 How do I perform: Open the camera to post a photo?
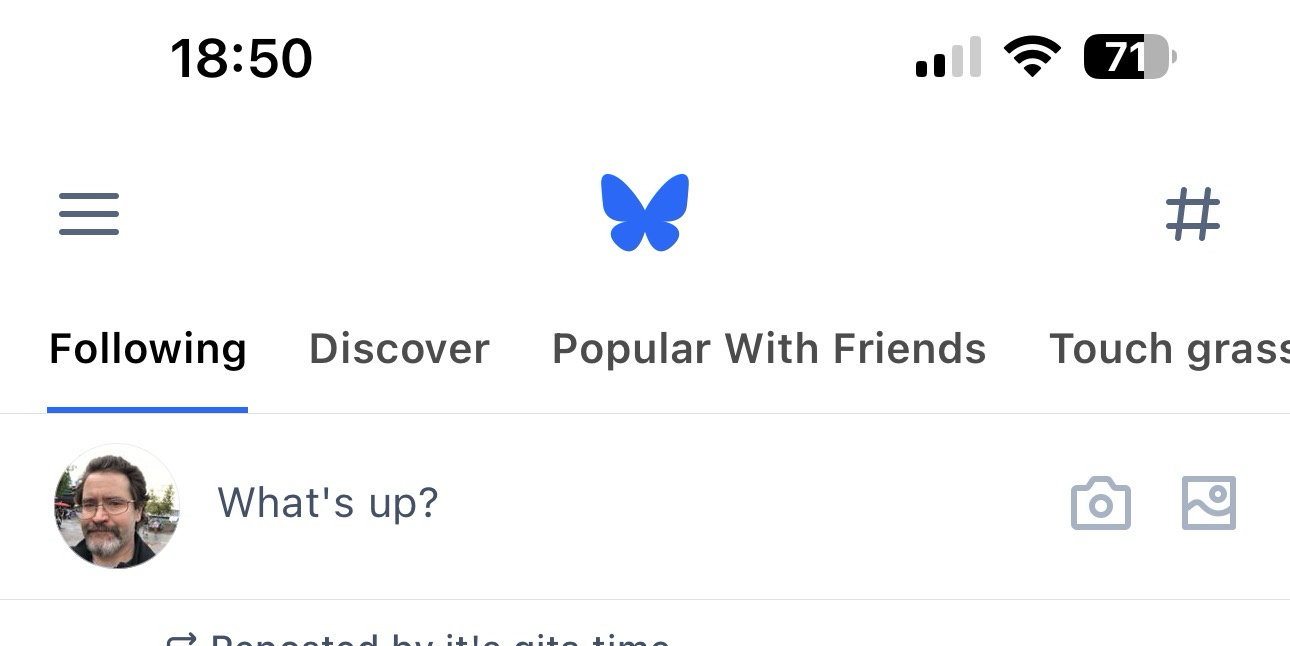(1100, 503)
